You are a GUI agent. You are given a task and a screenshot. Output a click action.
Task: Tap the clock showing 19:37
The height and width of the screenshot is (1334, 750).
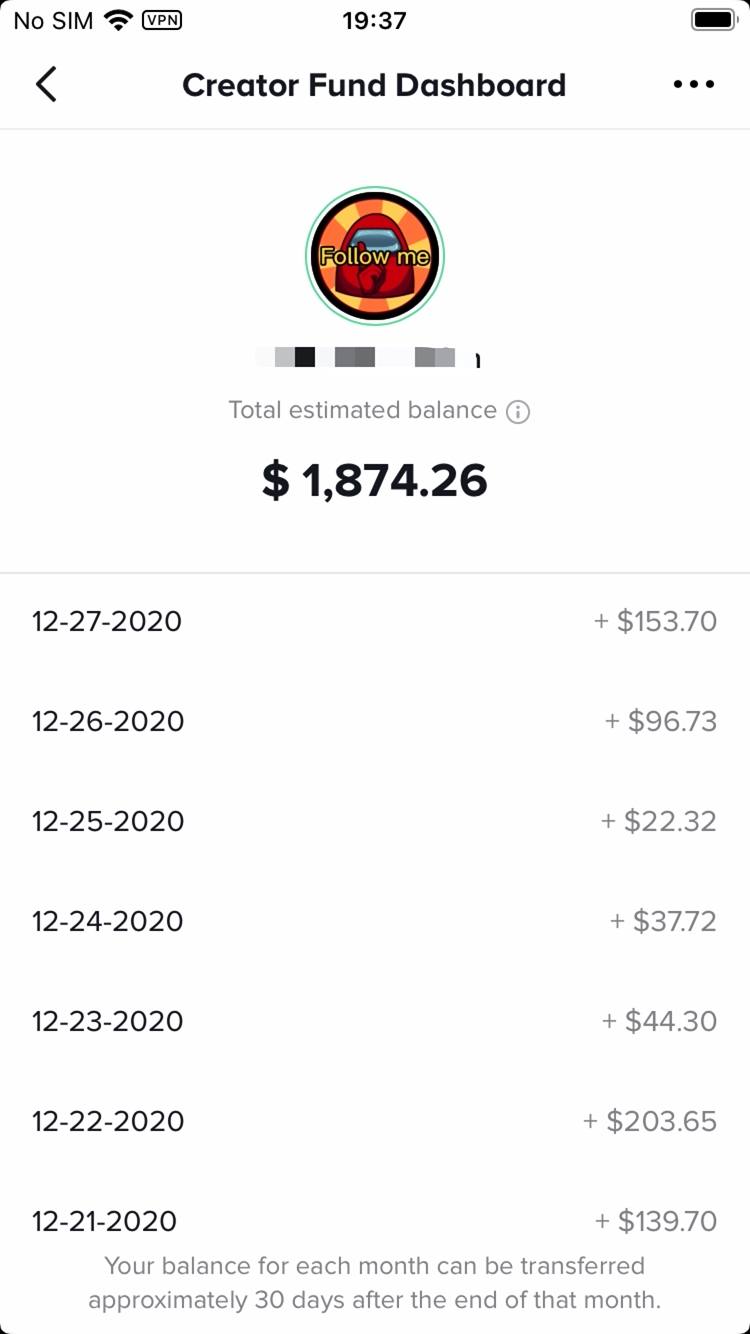point(375,20)
